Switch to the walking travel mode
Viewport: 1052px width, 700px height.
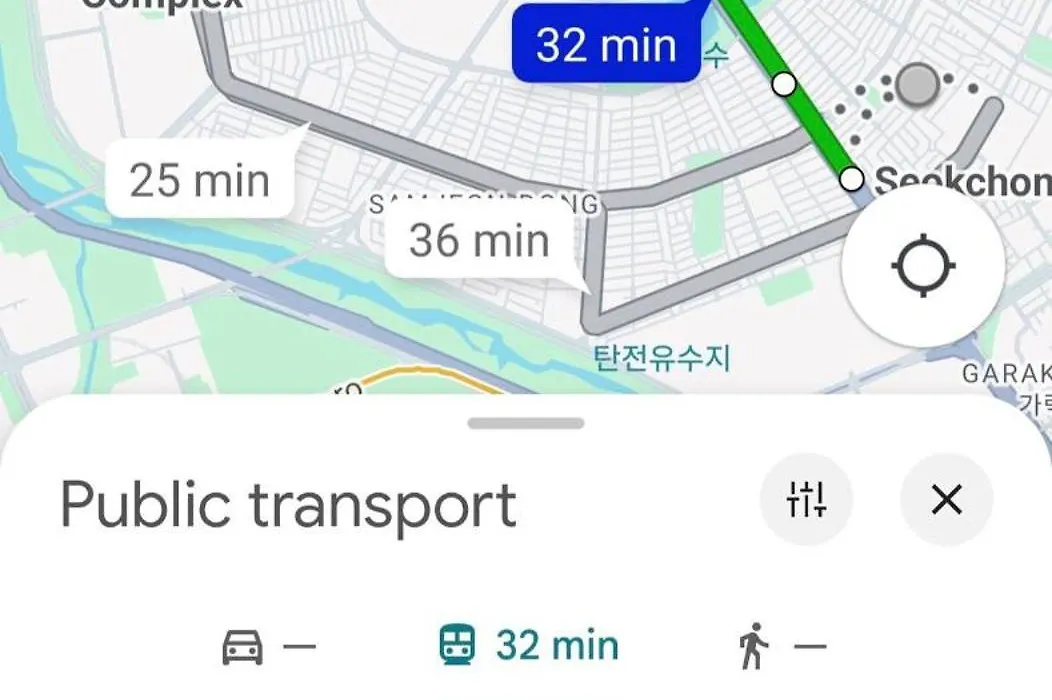[781, 646]
